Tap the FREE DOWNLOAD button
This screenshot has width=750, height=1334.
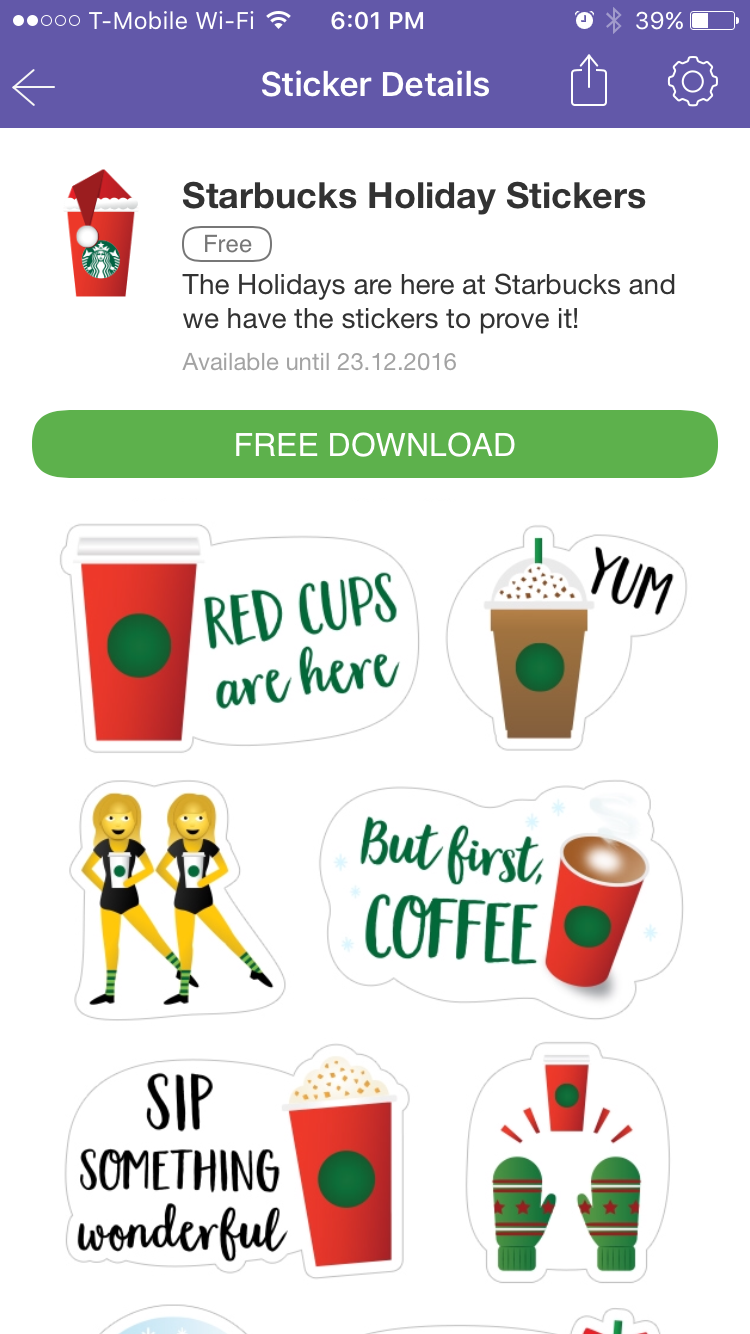375,444
